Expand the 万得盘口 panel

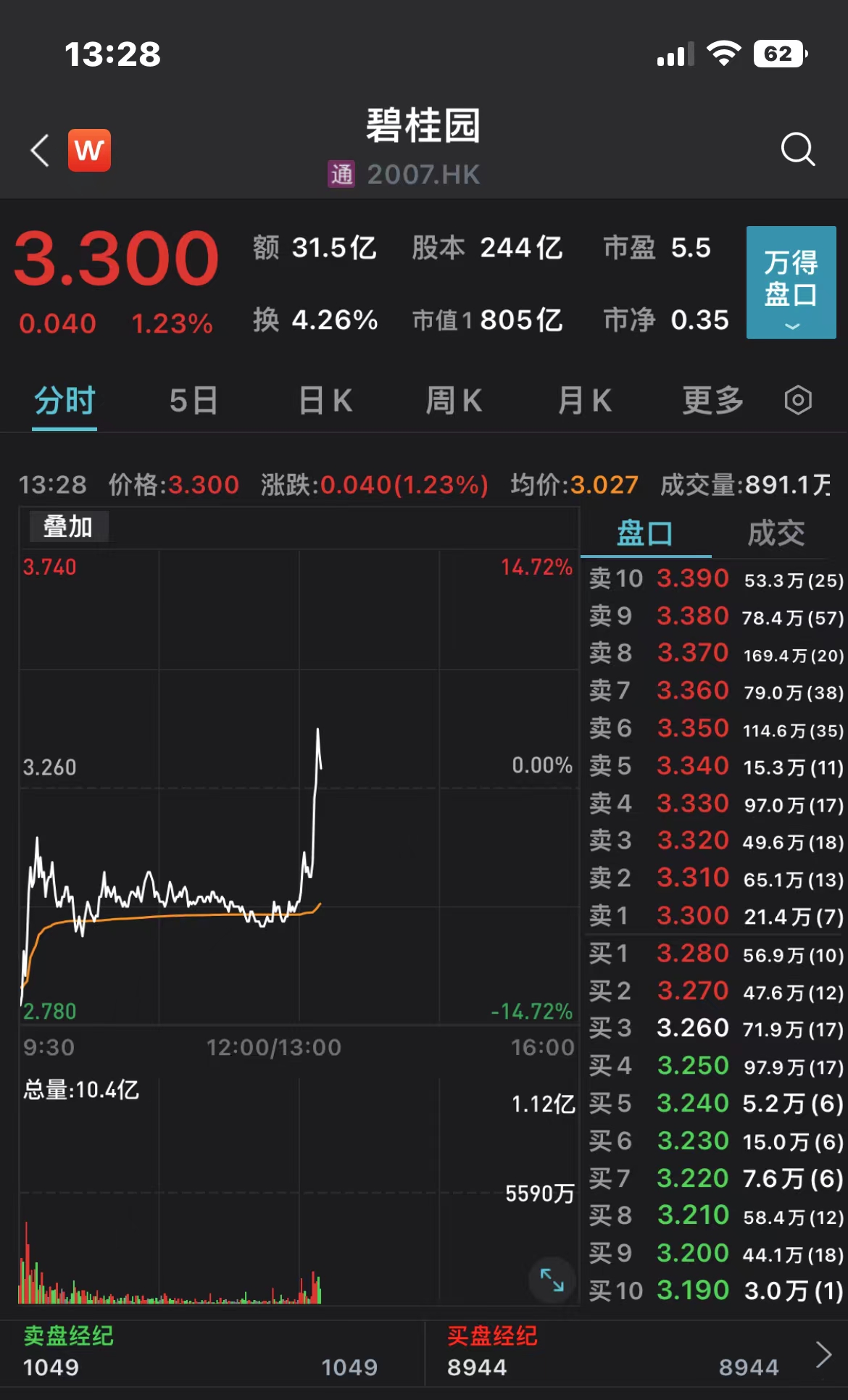click(791, 283)
